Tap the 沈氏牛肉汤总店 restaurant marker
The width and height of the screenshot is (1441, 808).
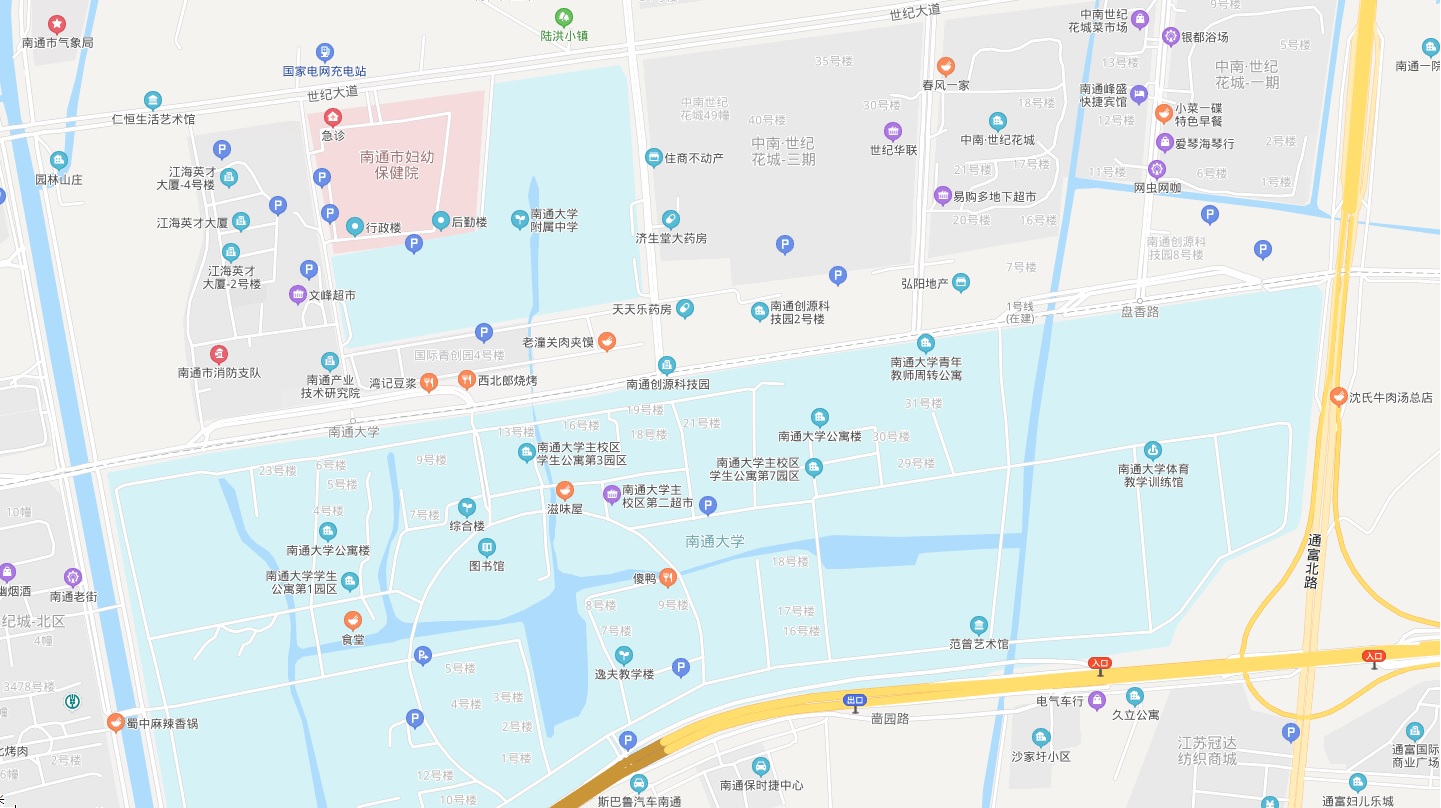1338,397
